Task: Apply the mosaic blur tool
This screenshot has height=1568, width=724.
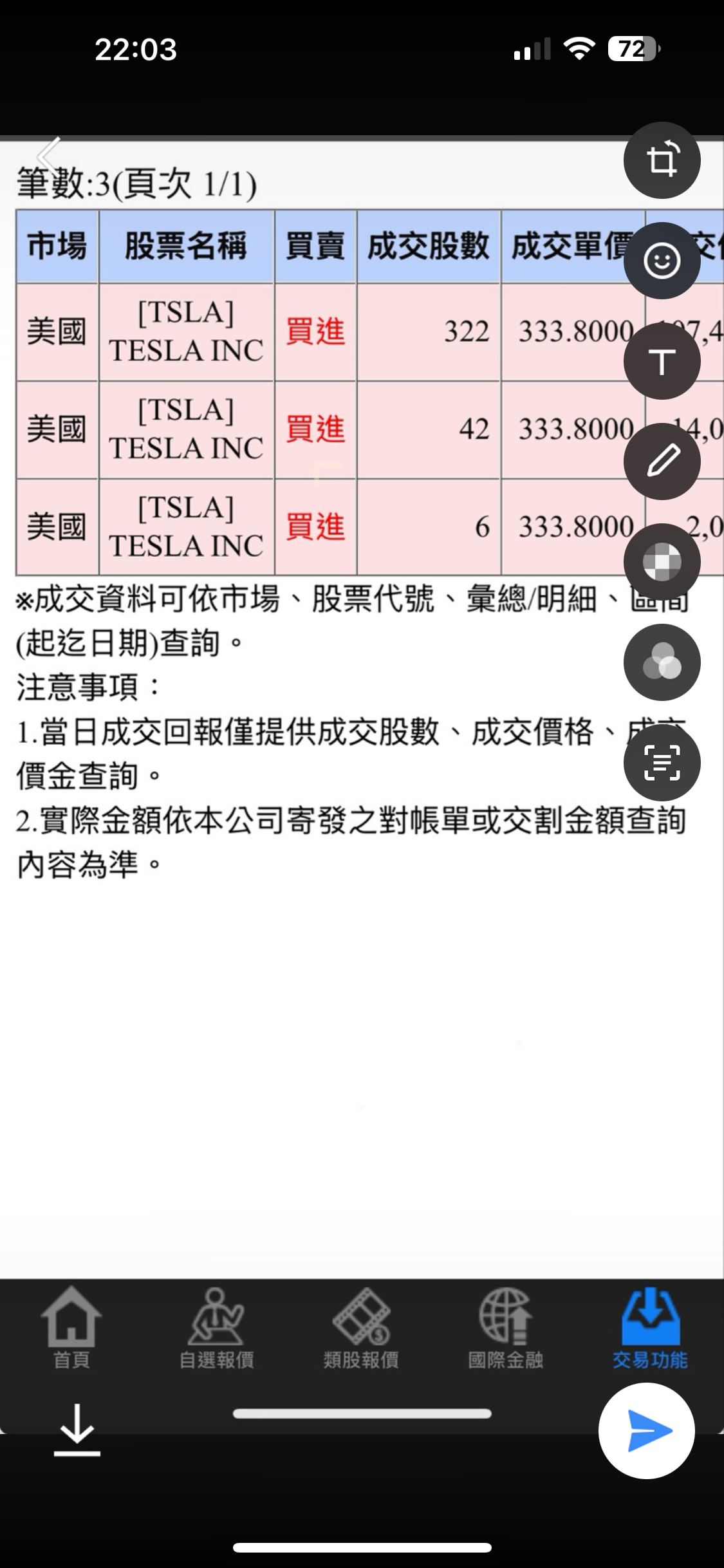Action: point(662,562)
